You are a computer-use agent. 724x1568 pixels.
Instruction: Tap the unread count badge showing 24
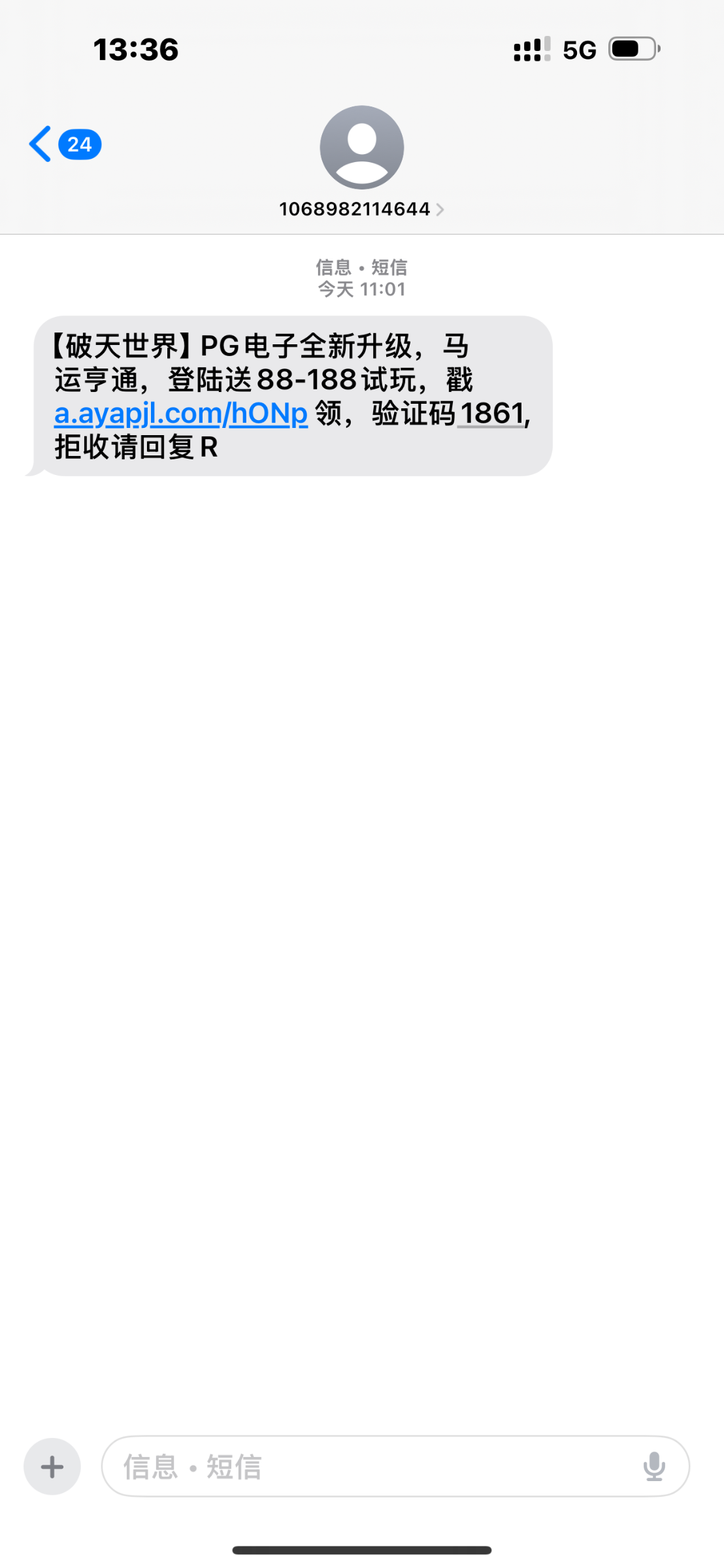78,144
